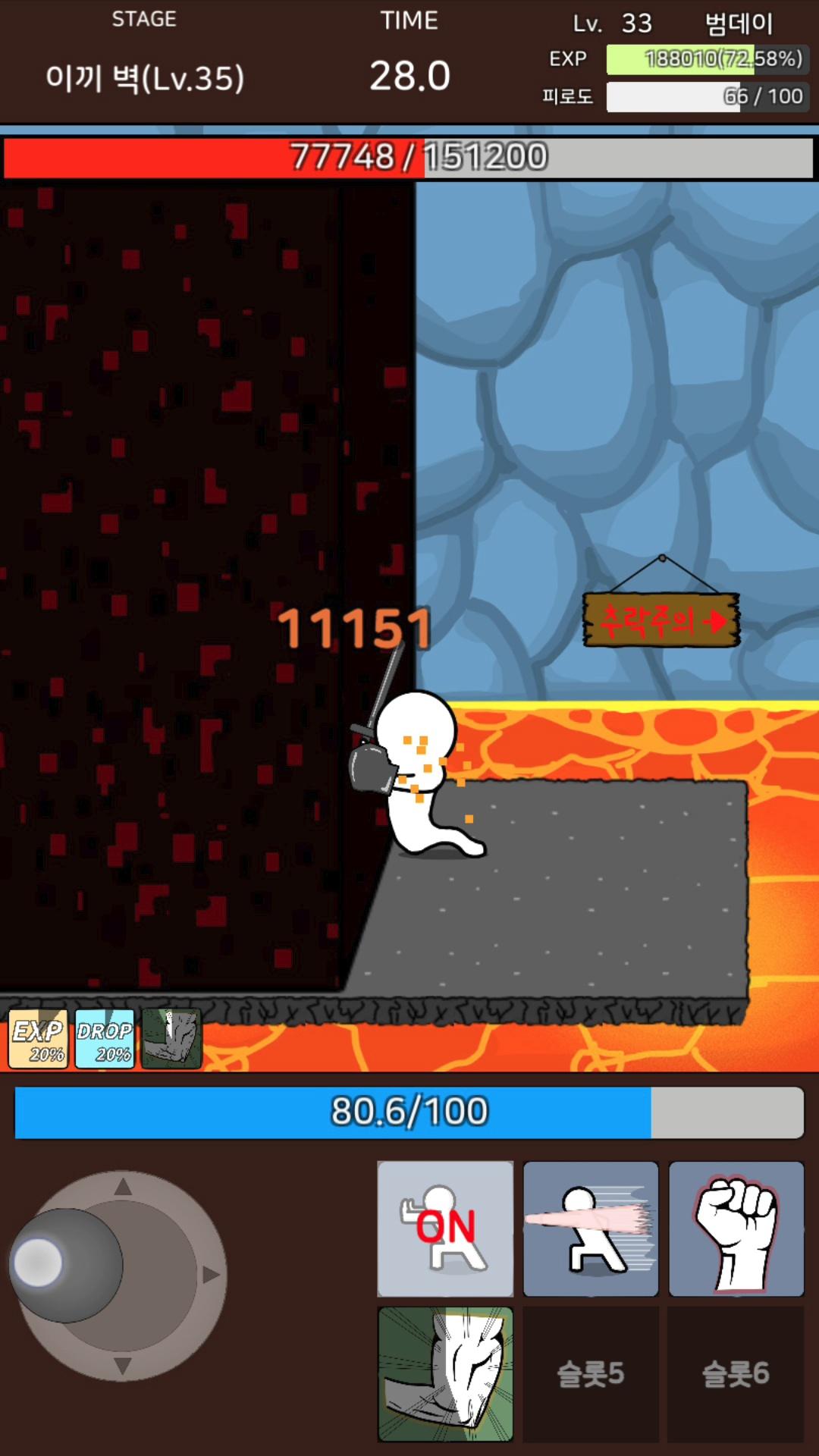Tap the empty 슬롯5 skill slot

[x=591, y=1374]
